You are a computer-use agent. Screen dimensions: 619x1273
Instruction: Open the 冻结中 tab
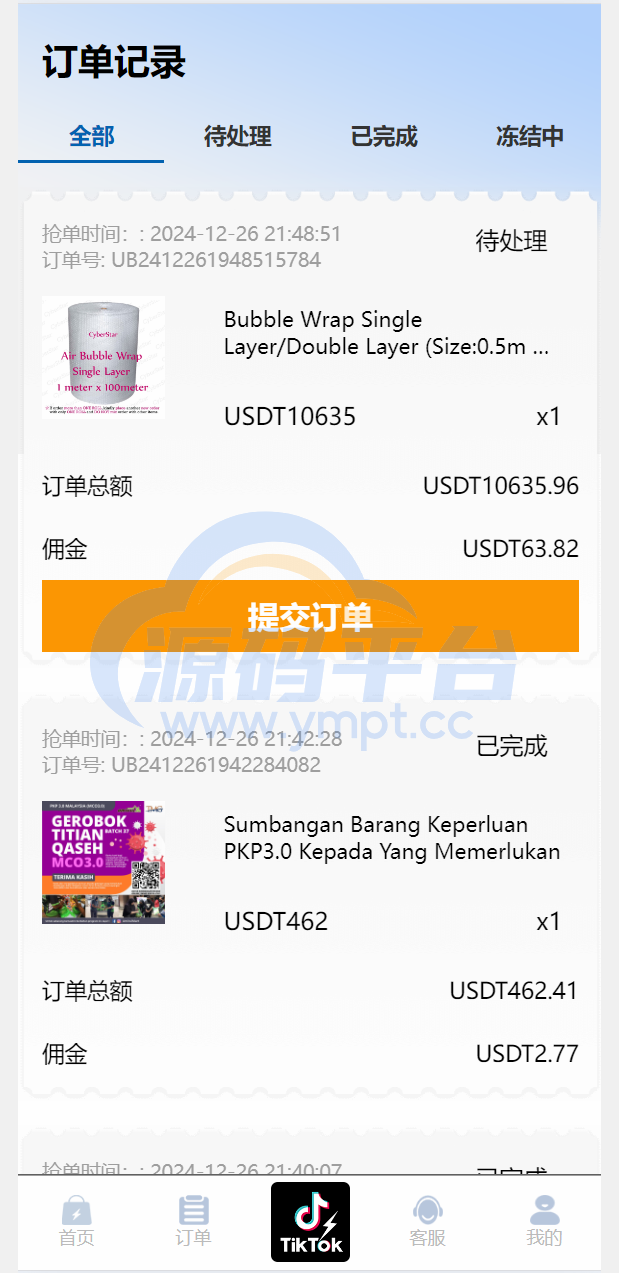click(529, 136)
